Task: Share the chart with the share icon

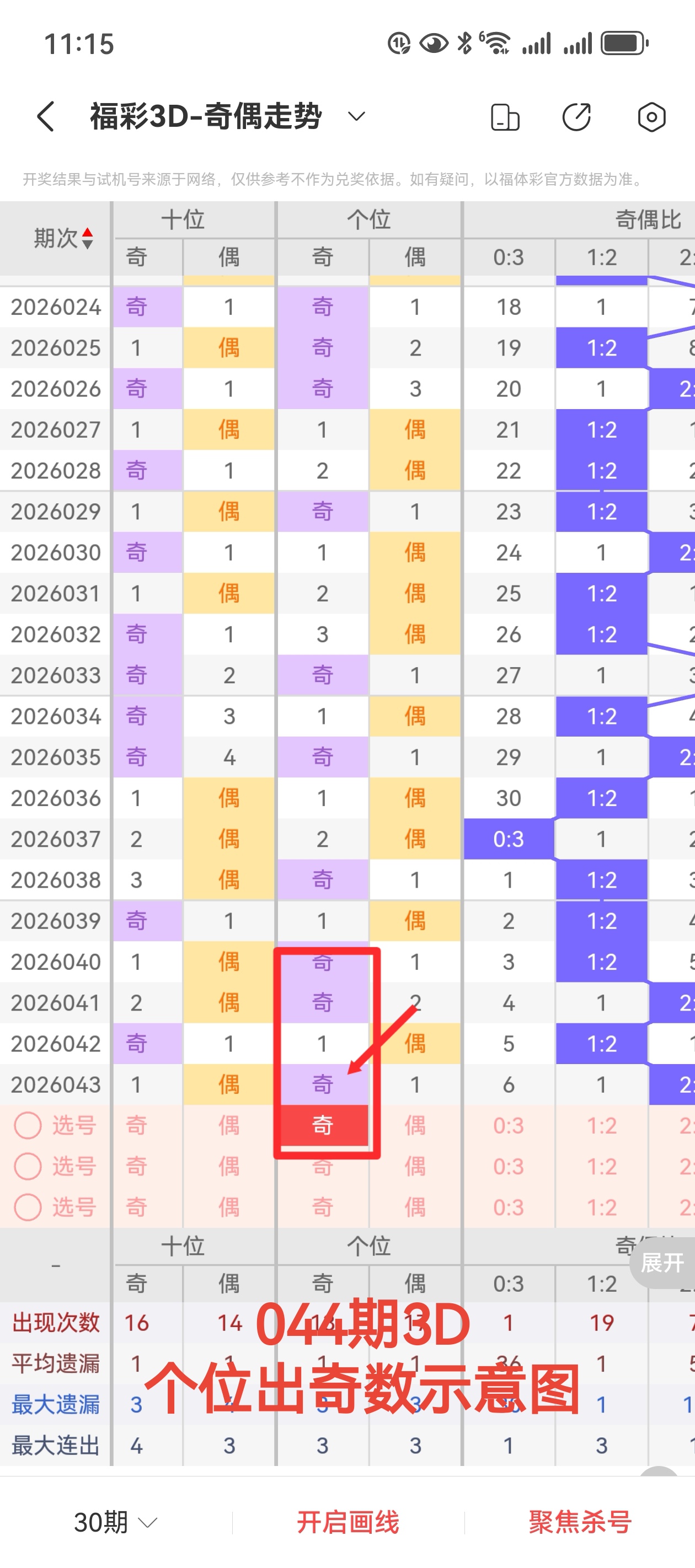Action: (x=576, y=117)
